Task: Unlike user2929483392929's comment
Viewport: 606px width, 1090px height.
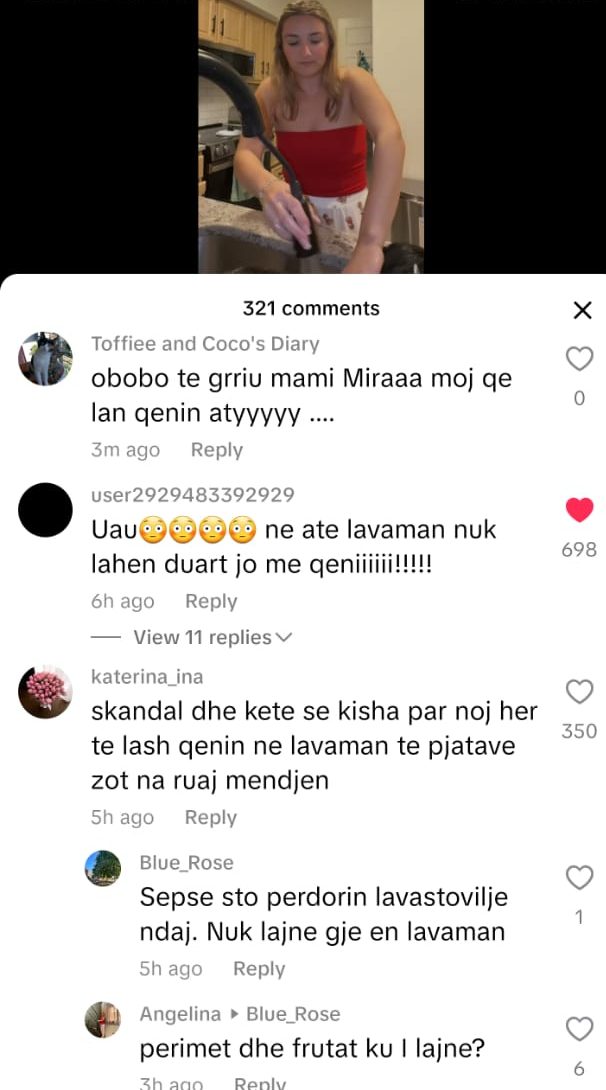Action: click(x=579, y=511)
